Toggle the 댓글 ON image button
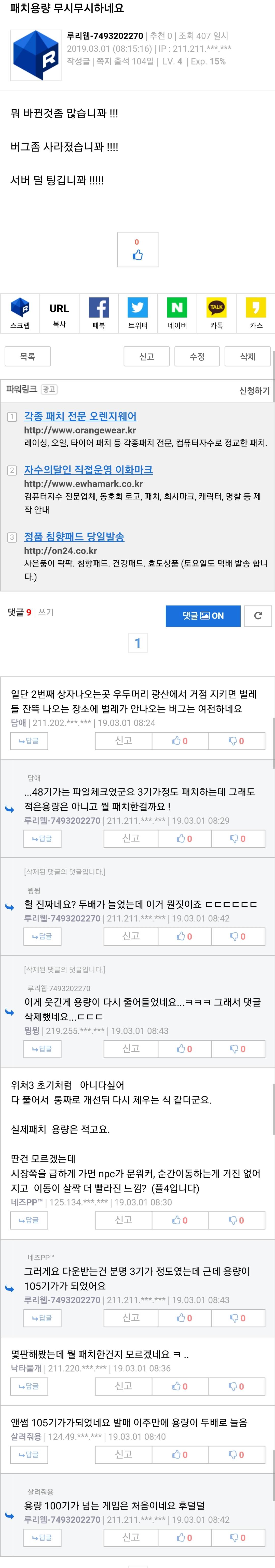This screenshot has height=1568, width=275. 203,616
